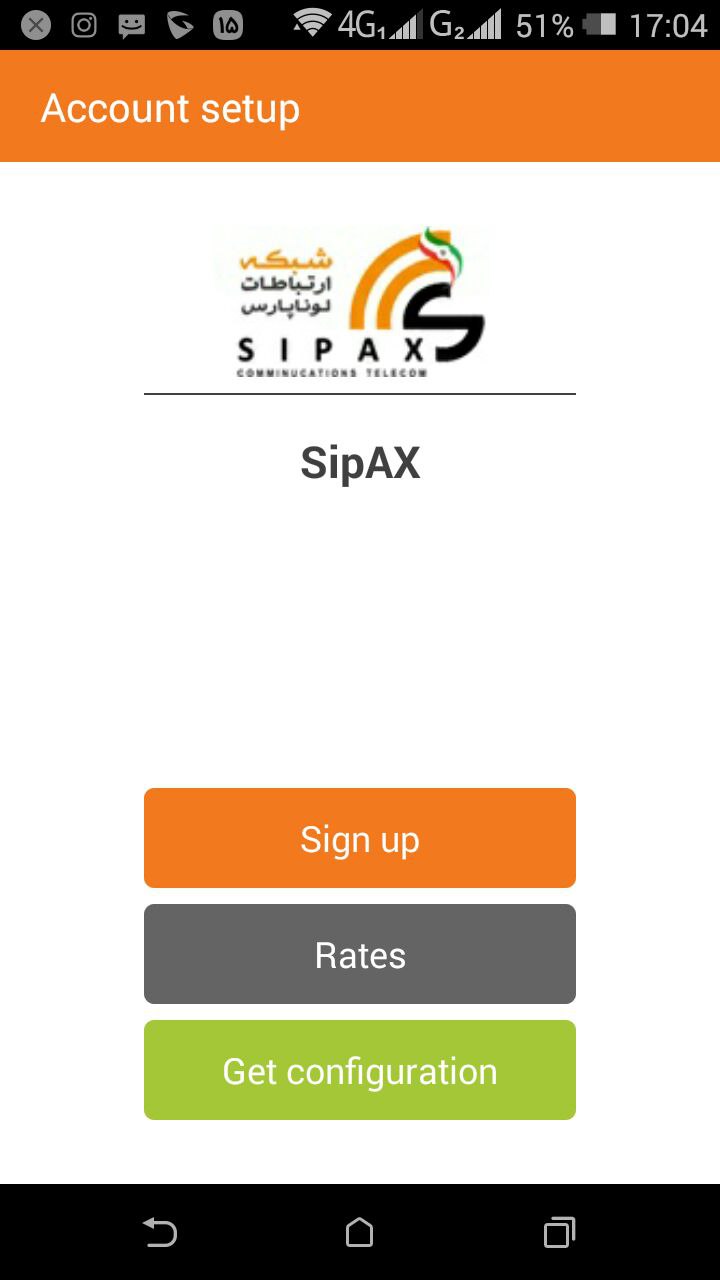Tap the orange Sign up button
The image size is (720, 1280).
pos(360,838)
